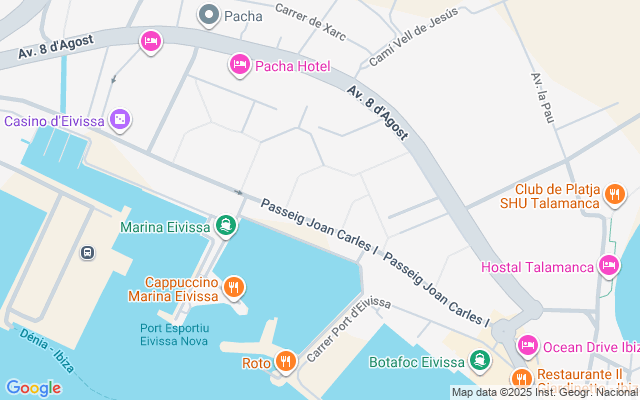Tap the Casino d'Eivissa marker
This screenshot has height=400, width=640.
120,121
